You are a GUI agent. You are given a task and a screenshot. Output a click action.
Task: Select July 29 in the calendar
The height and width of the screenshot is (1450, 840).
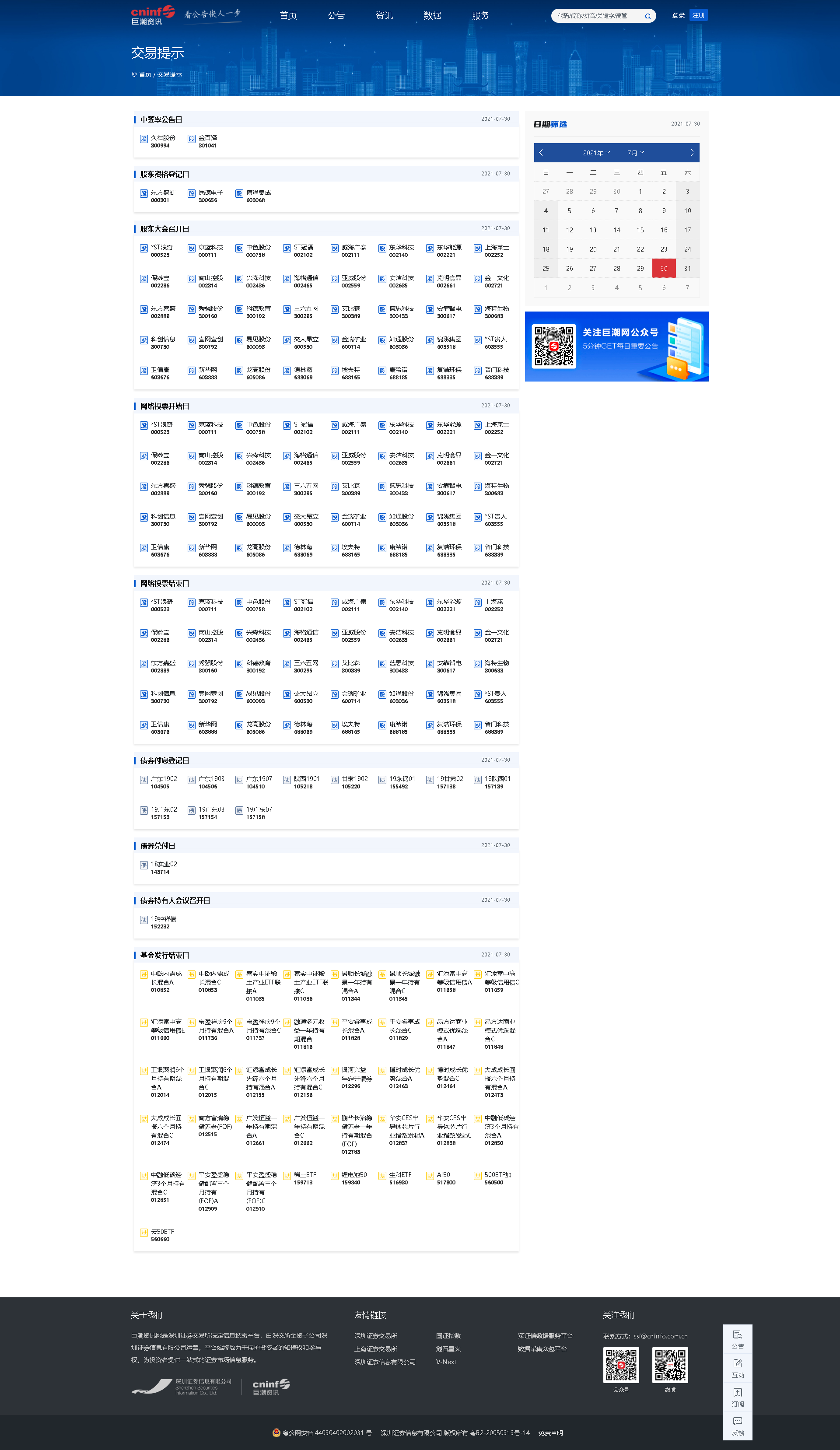pyautogui.click(x=640, y=268)
